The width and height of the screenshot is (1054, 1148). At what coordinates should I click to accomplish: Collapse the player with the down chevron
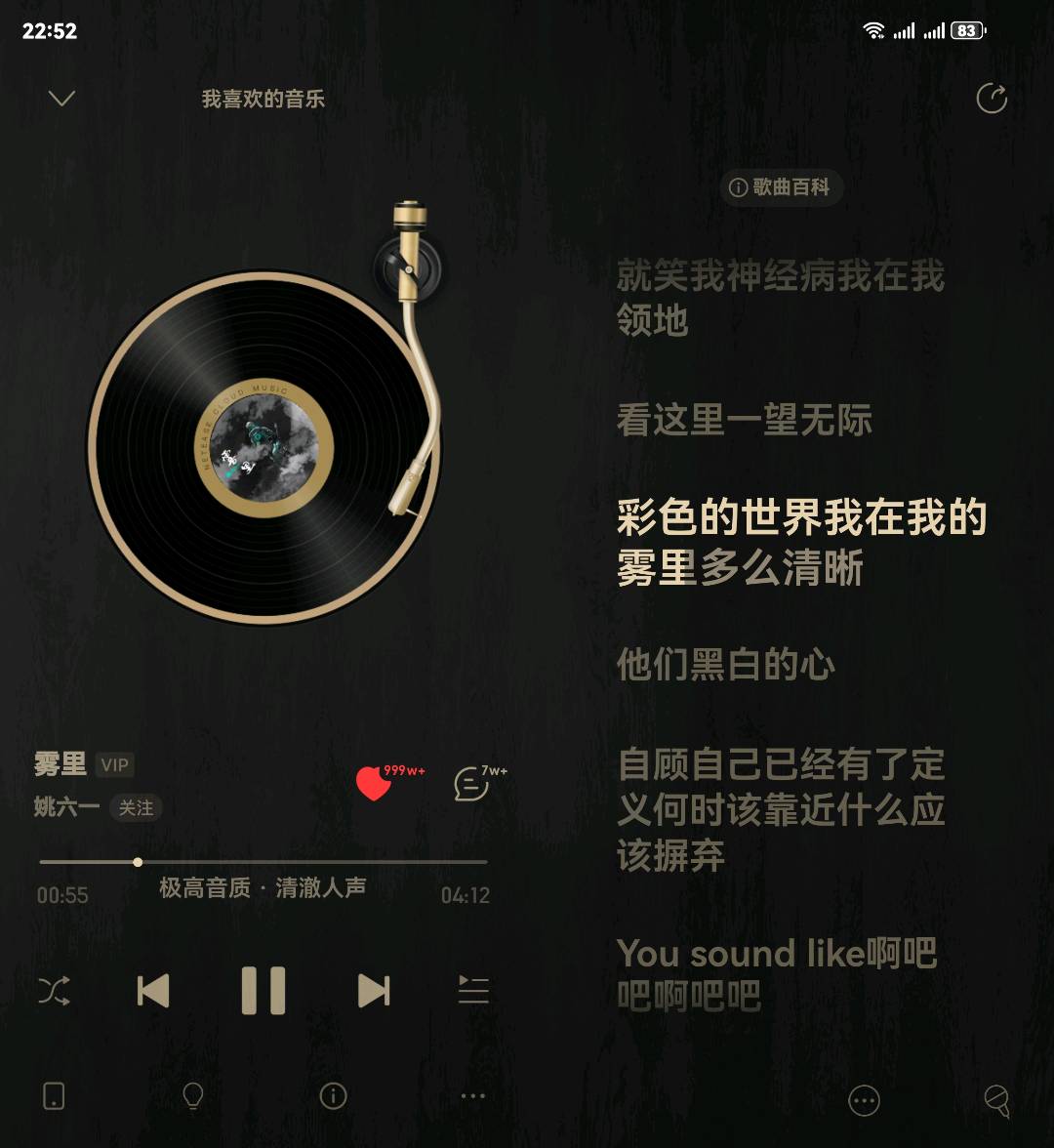click(x=61, y=99)
